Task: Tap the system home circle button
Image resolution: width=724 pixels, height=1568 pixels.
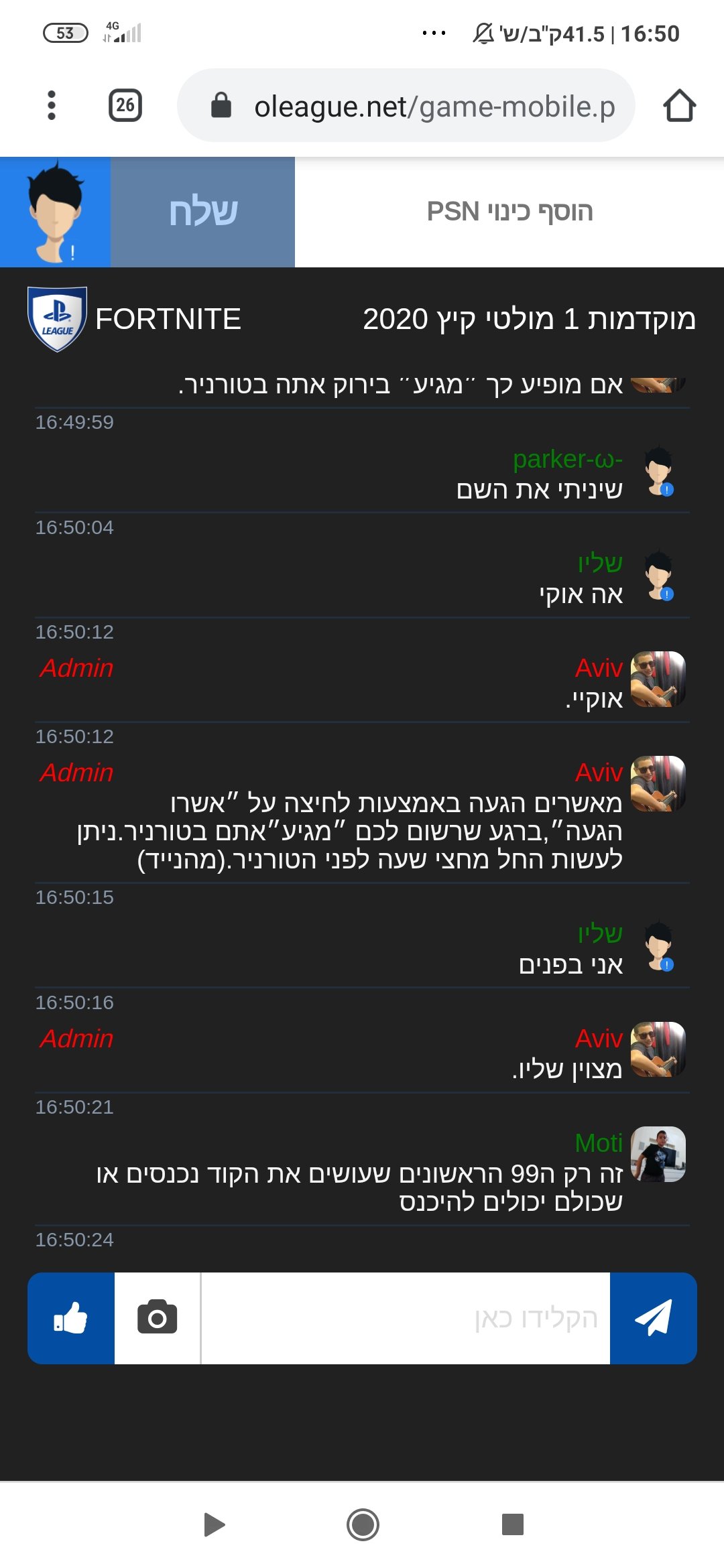Action: point(363,1524)
